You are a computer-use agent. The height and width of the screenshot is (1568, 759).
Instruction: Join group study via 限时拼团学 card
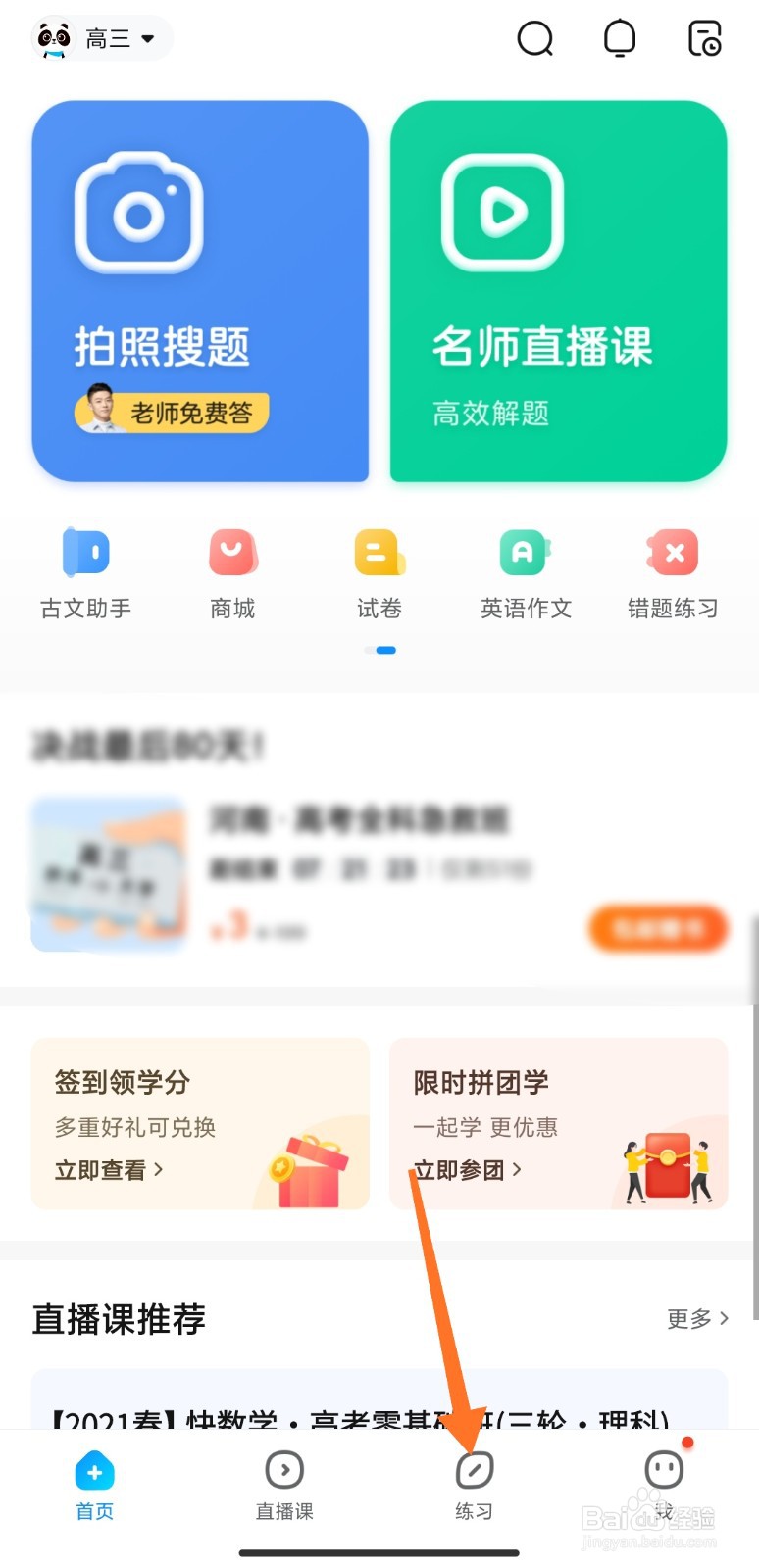click(x=558, y=1123)
